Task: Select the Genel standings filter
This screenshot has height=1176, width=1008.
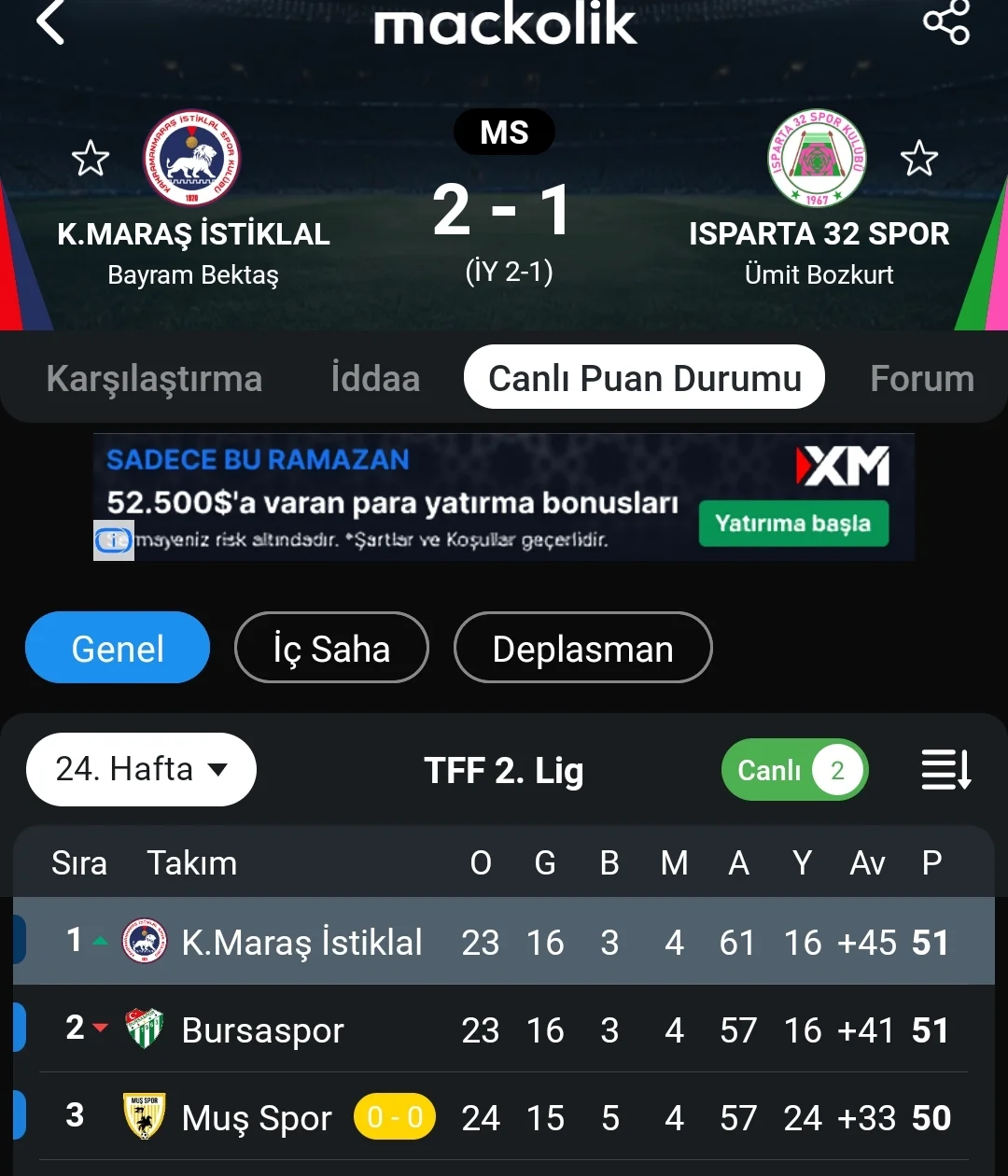Action: click(x=118, y=648)
